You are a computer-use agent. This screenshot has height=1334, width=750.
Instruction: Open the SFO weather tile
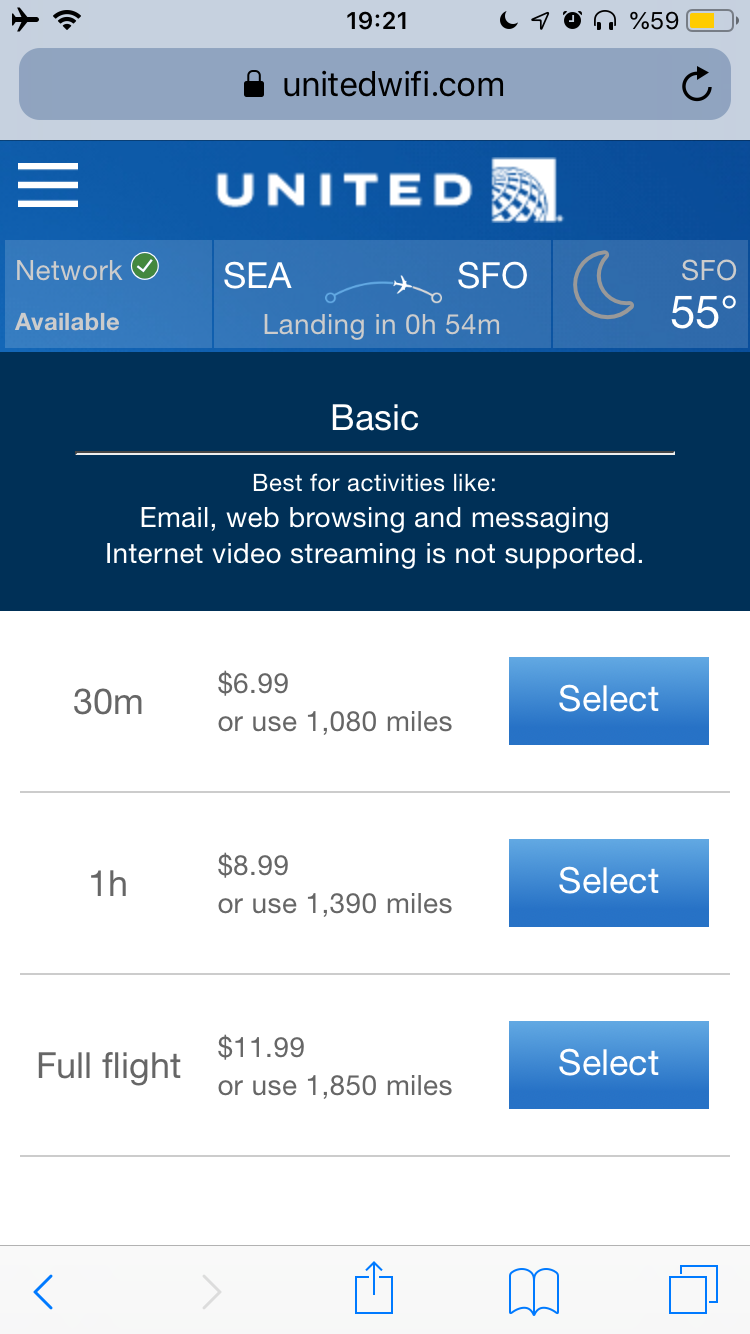coord(651,294)
